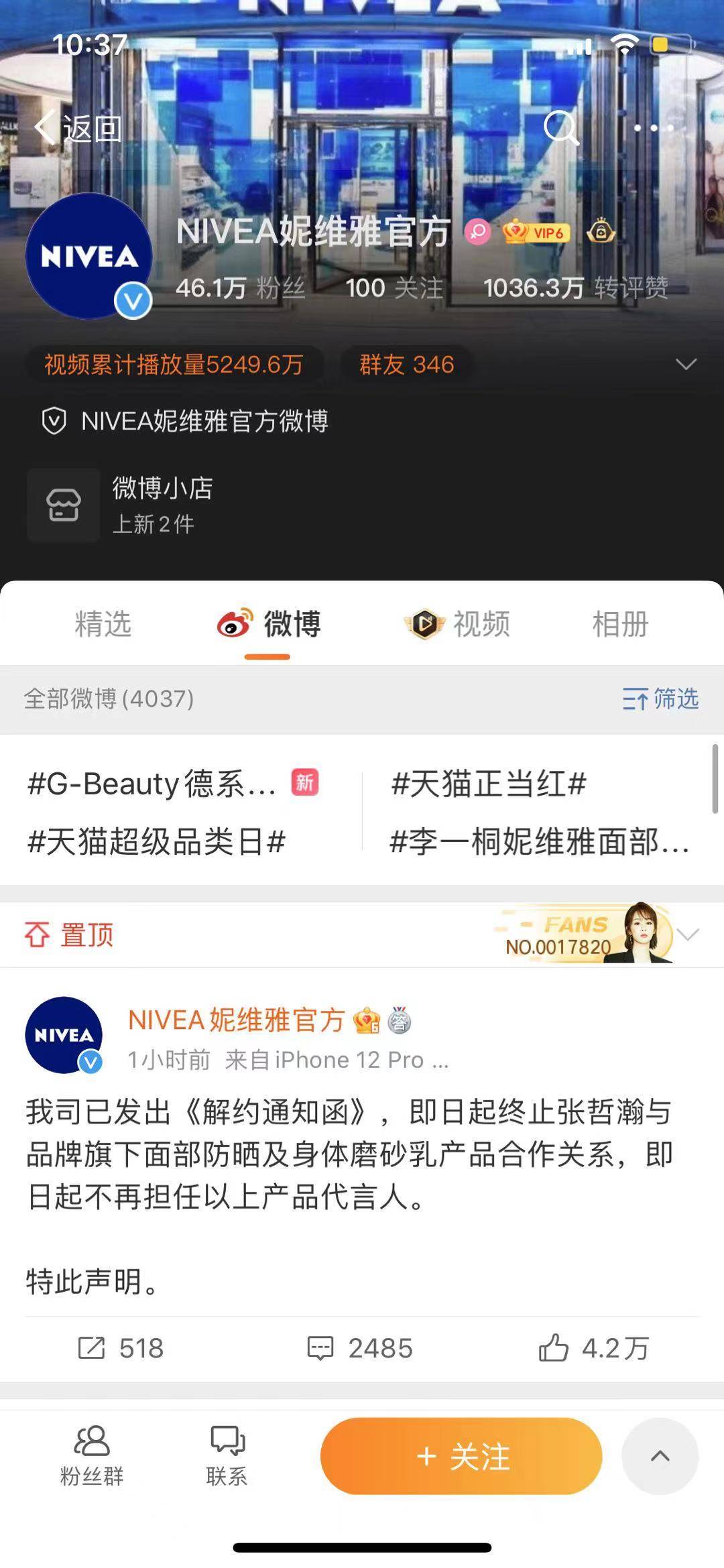This screenshot has width=724, height=1568.
Task: View the 46.1万 粉丝 followers list
Action: (x=240, y=288)
